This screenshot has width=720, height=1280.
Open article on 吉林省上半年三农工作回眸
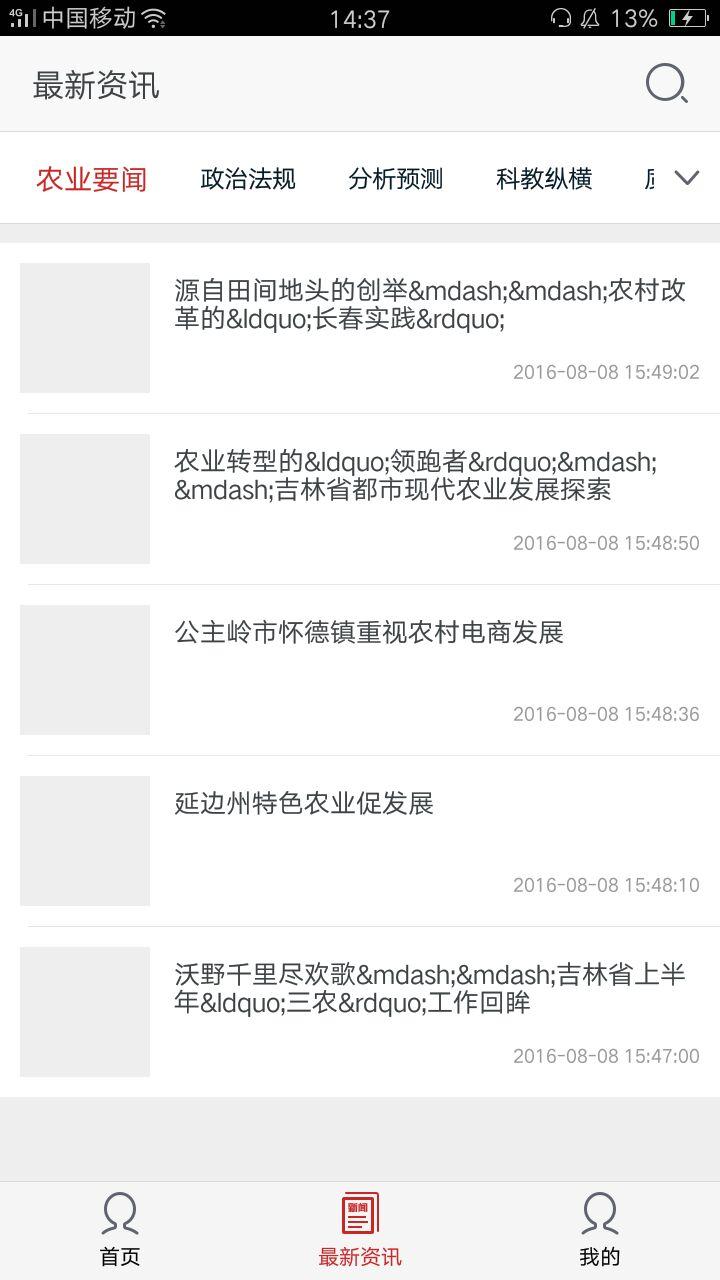pyautogui.click(x=430, y=989)
